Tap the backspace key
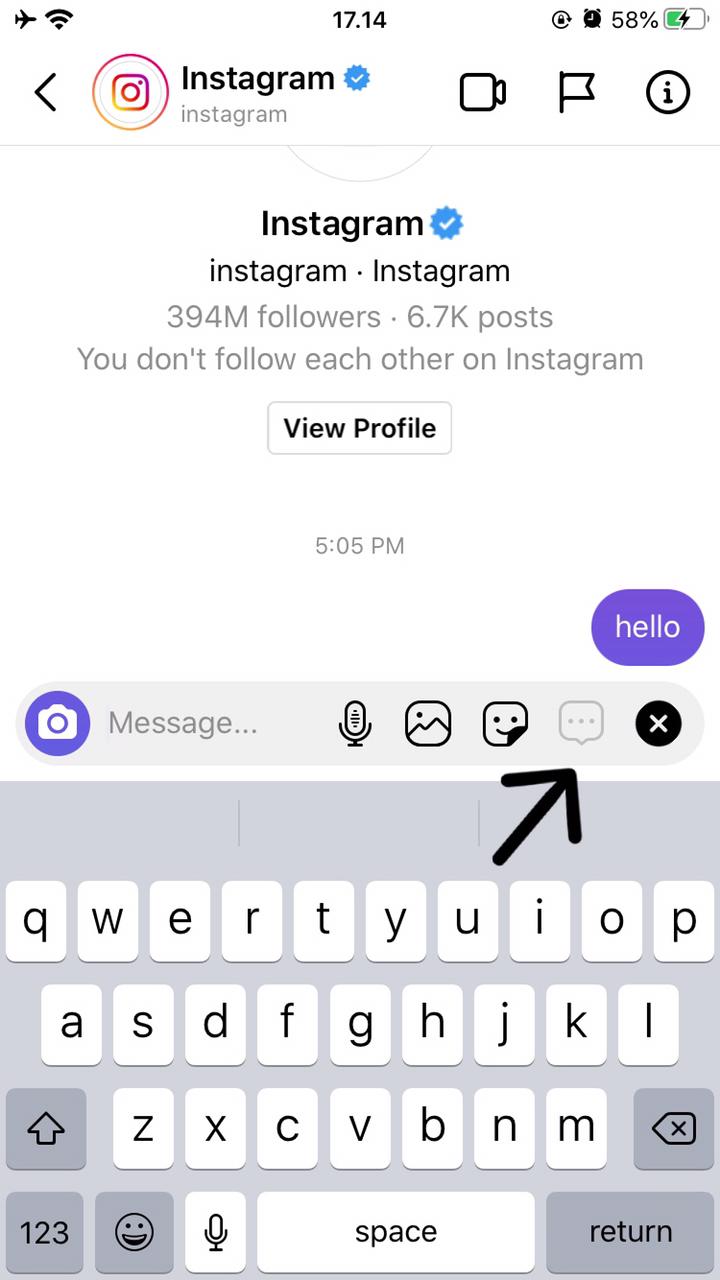The image size is (720, 1280). pyautogui.click(x=673, y=1129)
